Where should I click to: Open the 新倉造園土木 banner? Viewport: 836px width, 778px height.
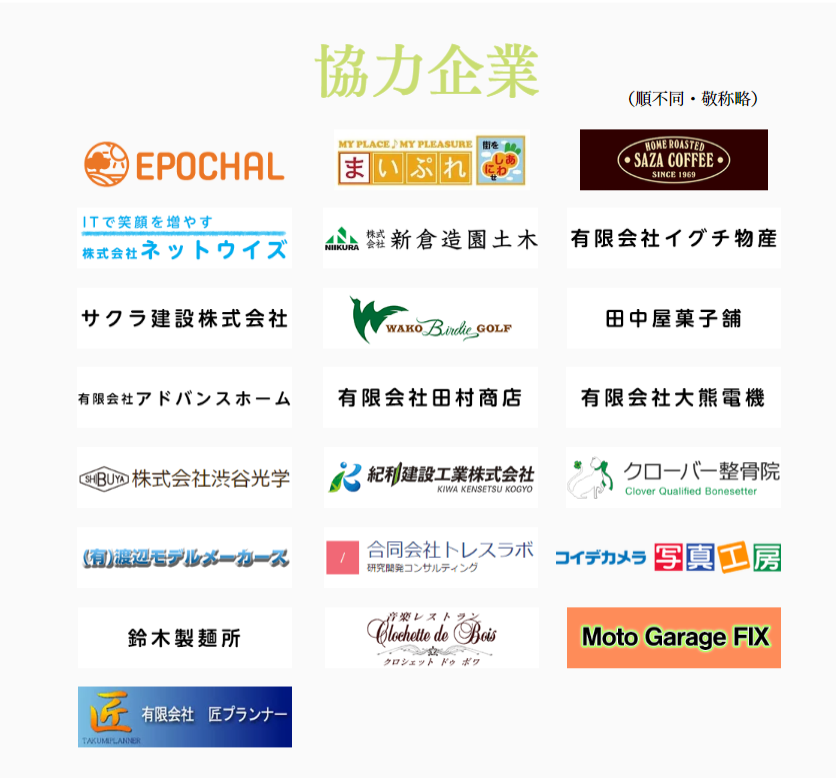tap(430, 238)
